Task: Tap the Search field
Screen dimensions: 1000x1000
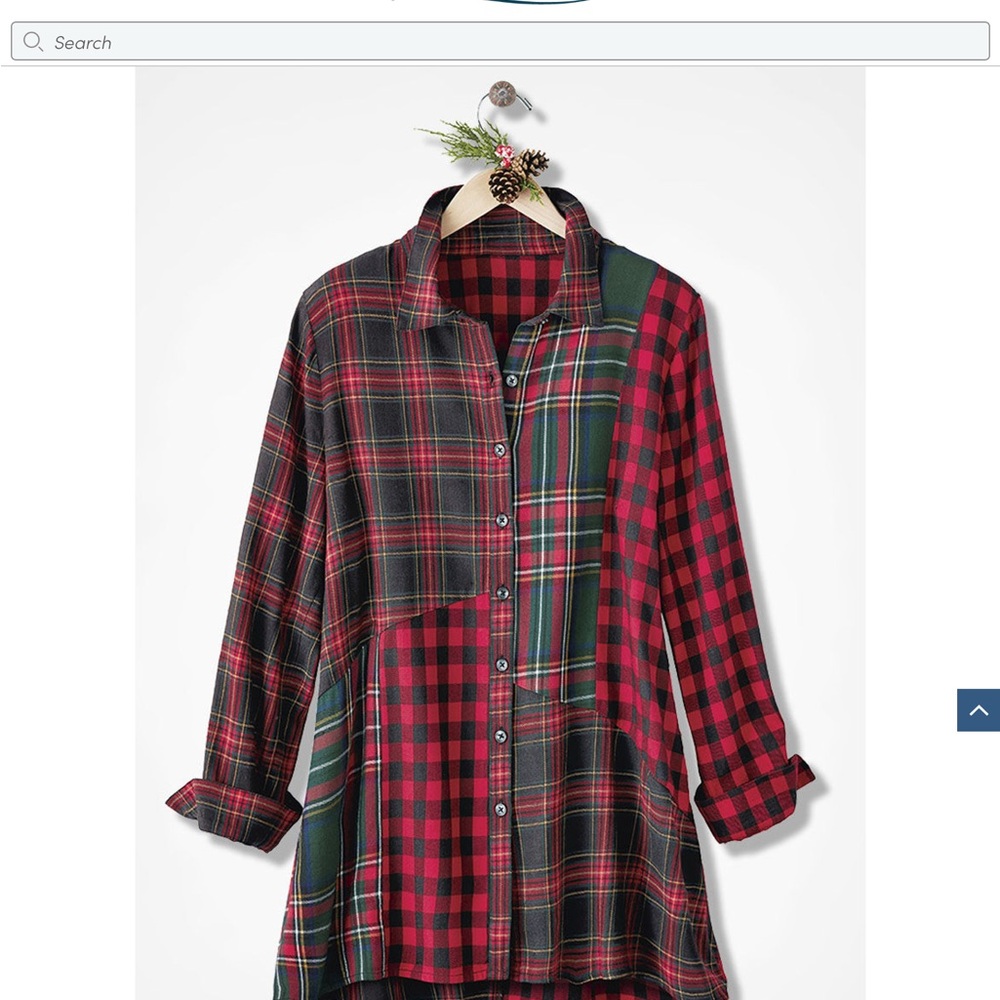Action: coord(500,42)
